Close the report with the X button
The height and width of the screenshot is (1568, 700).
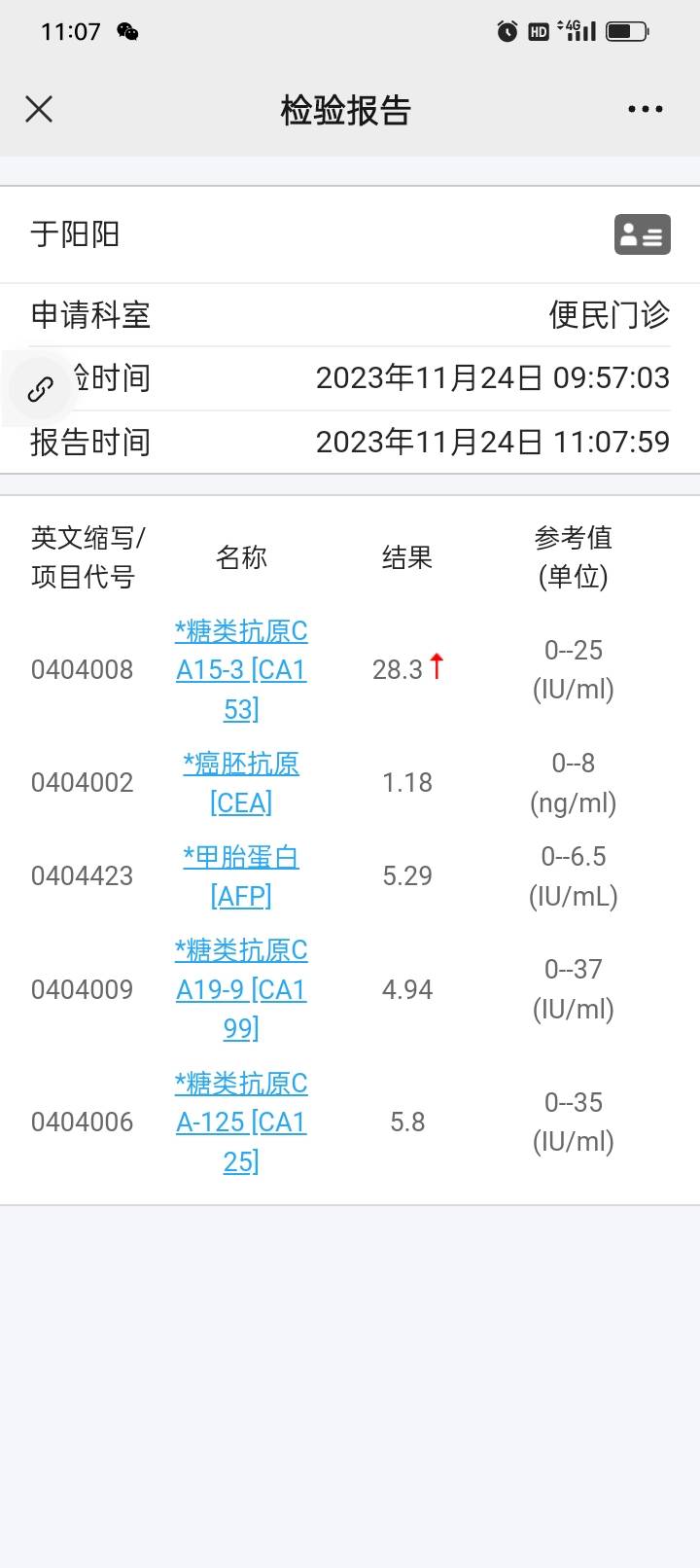(39, 109)
